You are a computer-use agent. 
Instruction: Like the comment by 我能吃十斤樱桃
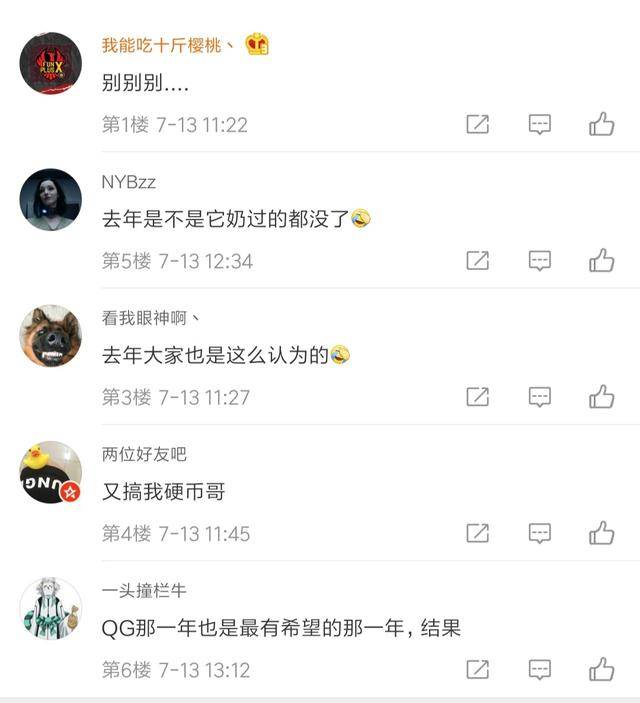click(x=601, y=124)
